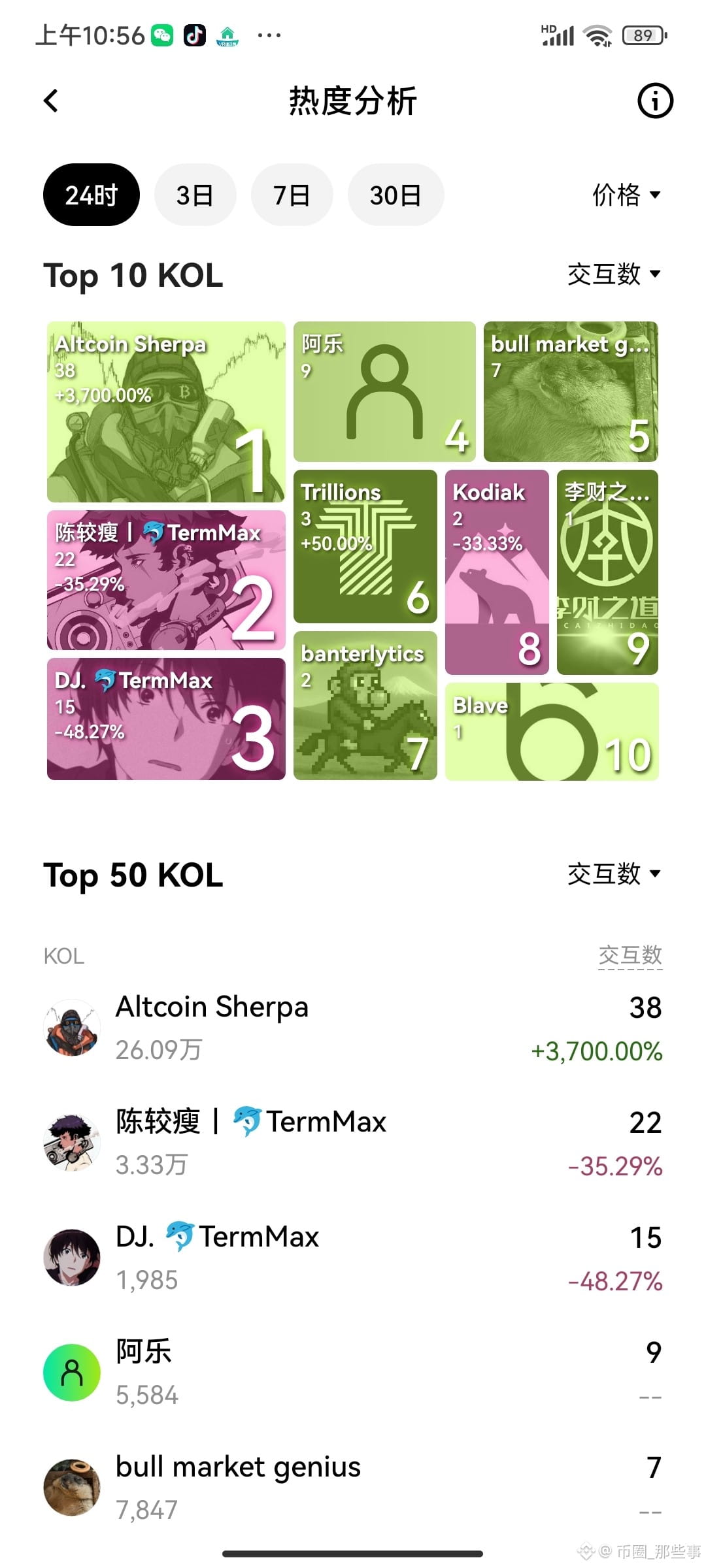Image resolution: width=706 pixels, height=1568 pixels.
Task: Open the Trillions treemap tile
Action: (x=365, y=546)
